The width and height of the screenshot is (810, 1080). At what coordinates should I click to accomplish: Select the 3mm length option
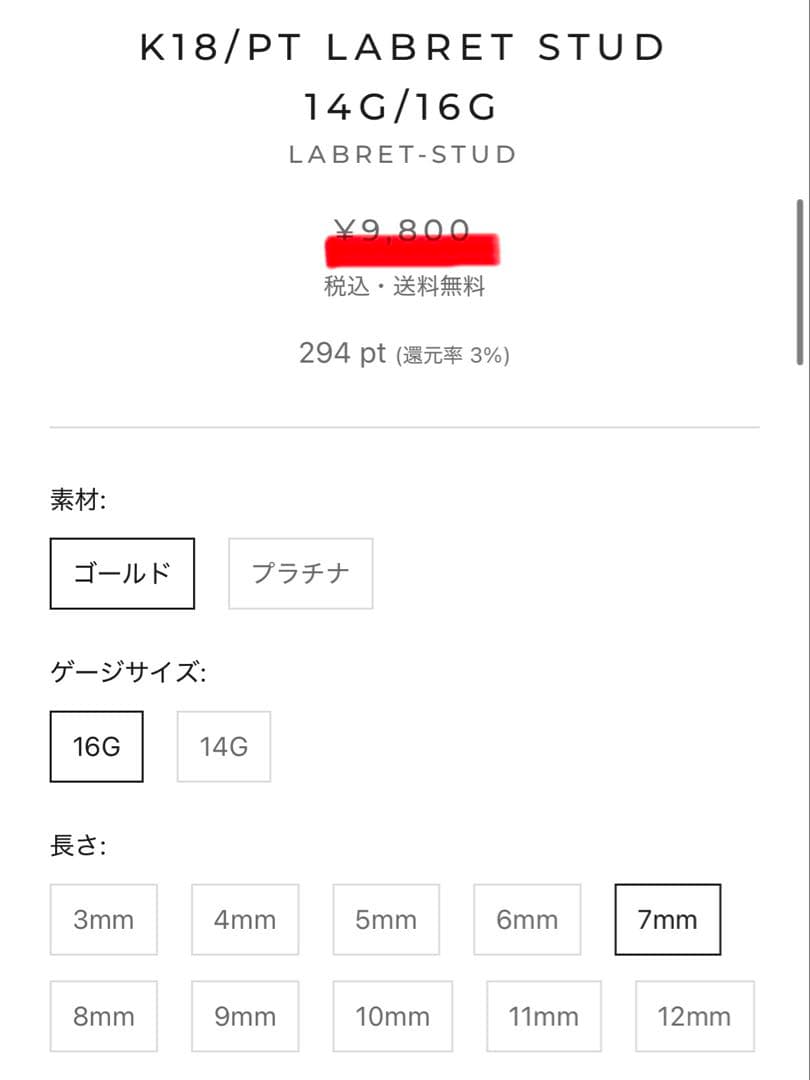(104, 919)
